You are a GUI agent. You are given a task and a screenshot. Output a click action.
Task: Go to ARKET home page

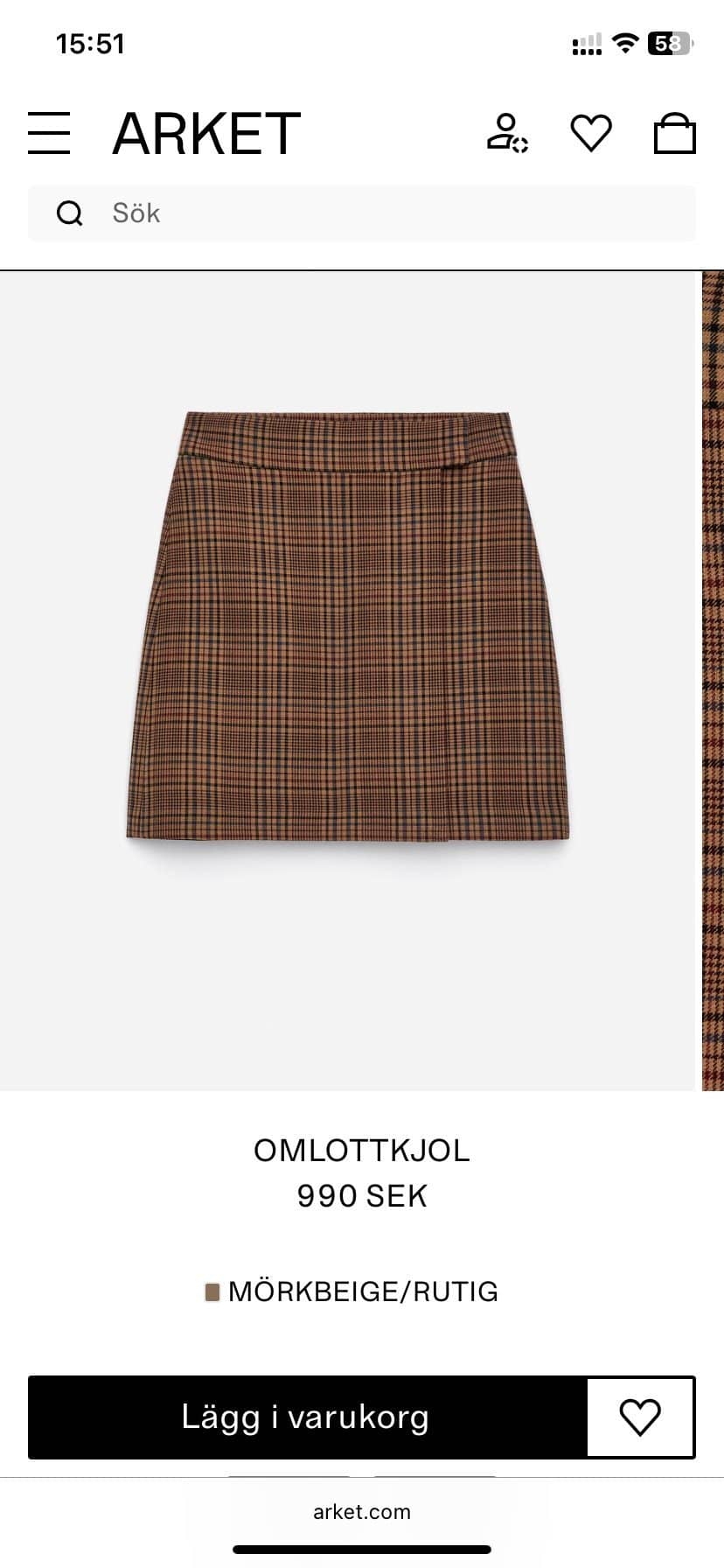(206, 134)
